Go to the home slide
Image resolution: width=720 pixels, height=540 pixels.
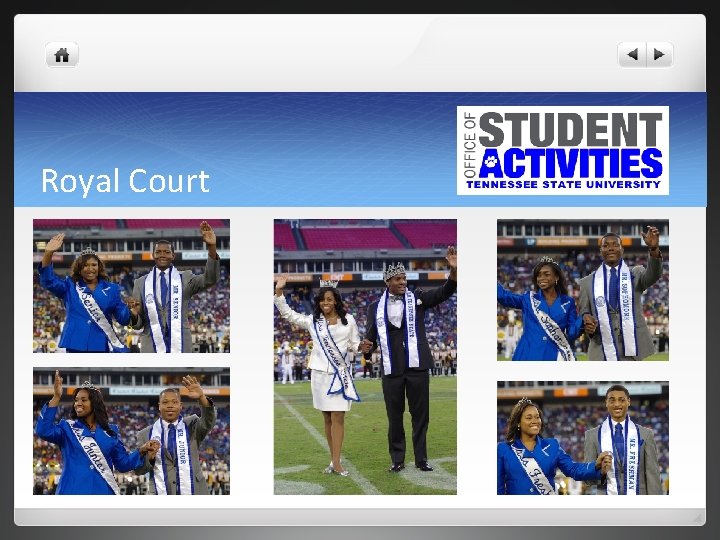[x=62, y=55]
